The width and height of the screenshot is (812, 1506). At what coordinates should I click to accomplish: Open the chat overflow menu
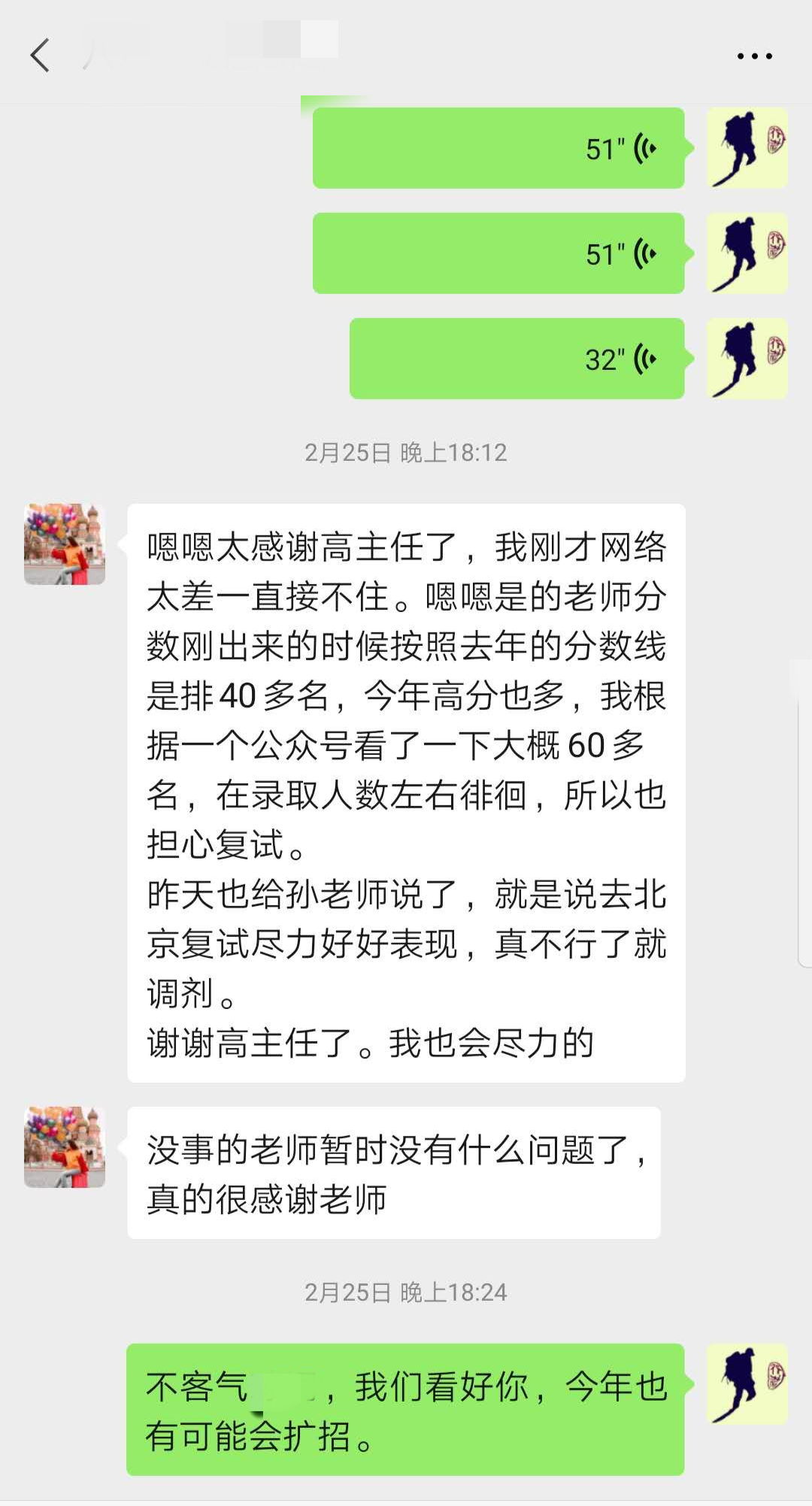tap(754, 56)
